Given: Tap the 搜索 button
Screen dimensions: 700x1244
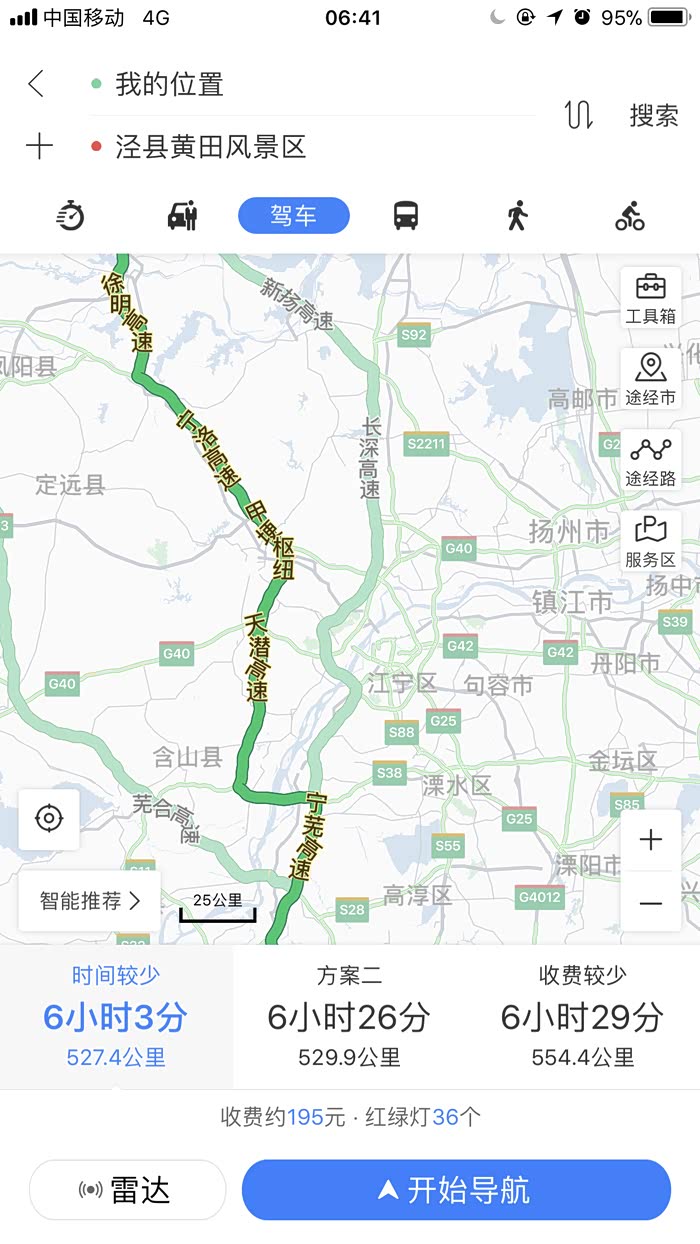Looking at the screenshot, I should pos(654,115).
